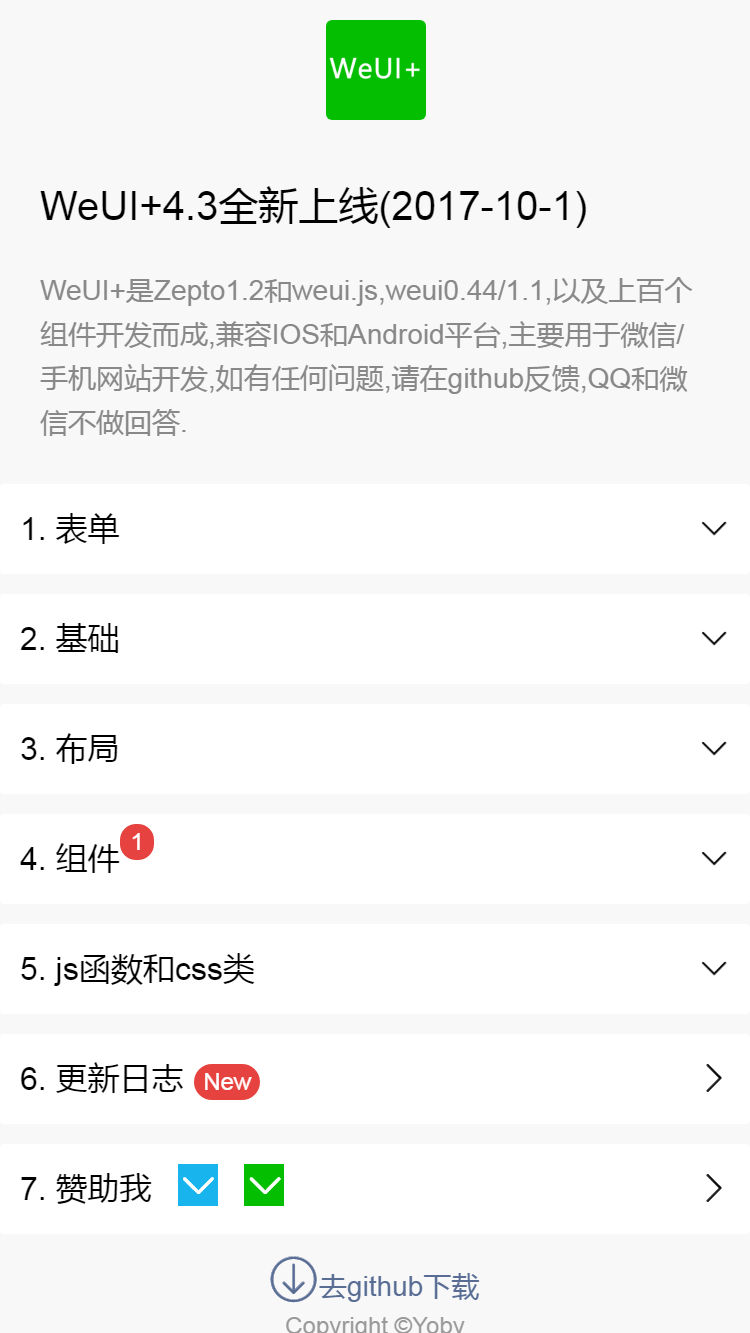Click the red New badge next to 更新日志
This screenshot has width=750, height=1333.
(226, 1081)
